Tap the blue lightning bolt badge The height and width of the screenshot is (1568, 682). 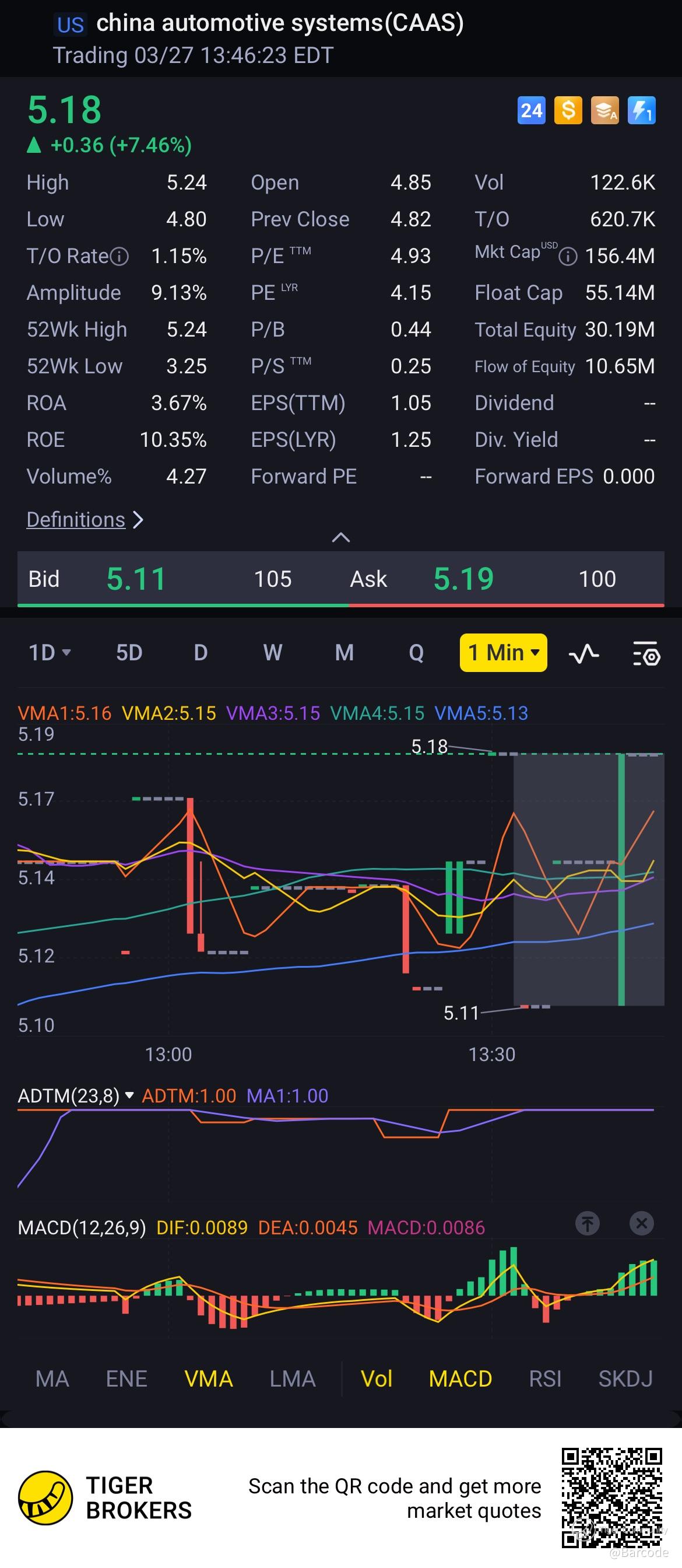(x=641, y=111)
